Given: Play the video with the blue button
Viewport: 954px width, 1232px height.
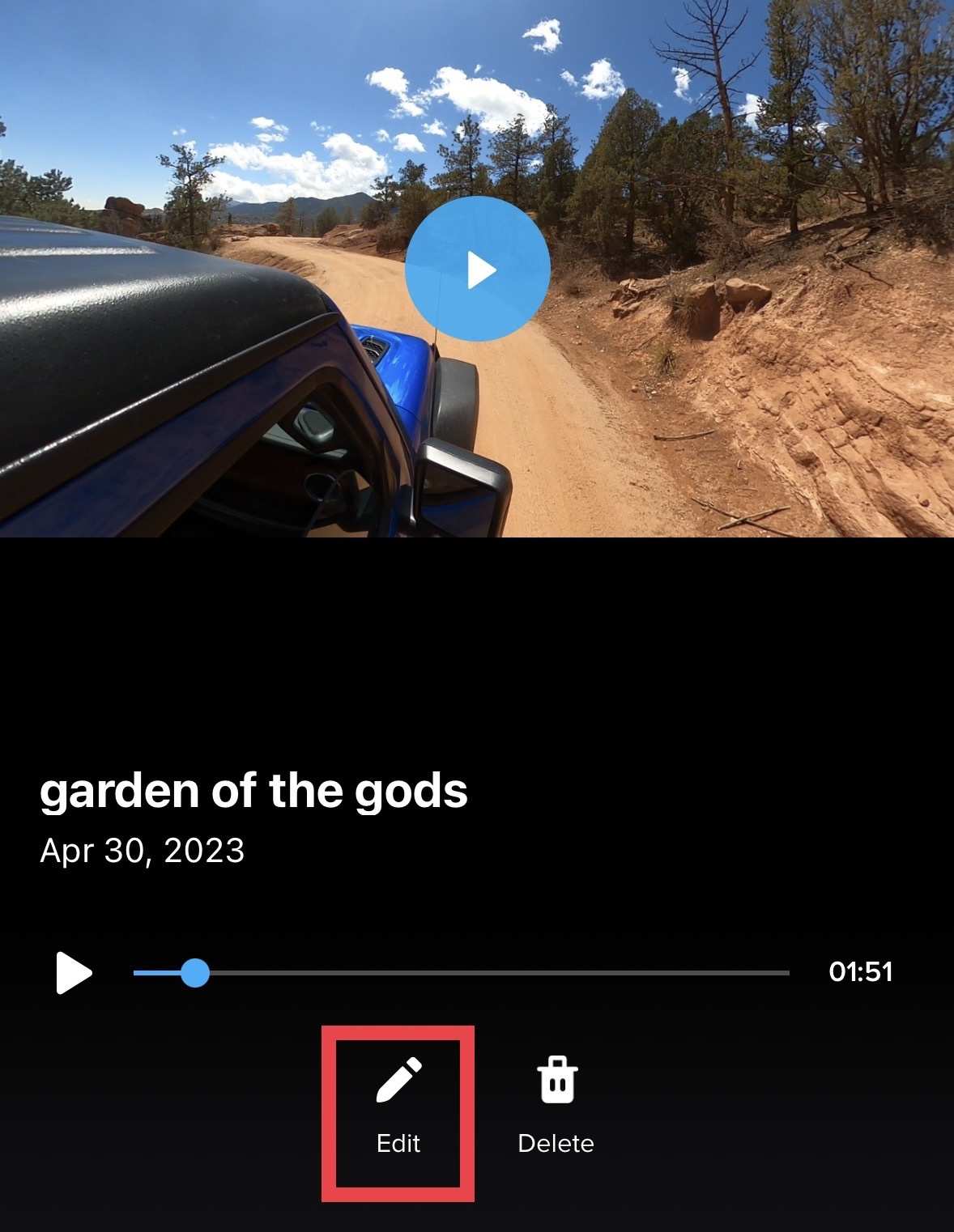Looking at the screenshot, I should click(477, 269).
